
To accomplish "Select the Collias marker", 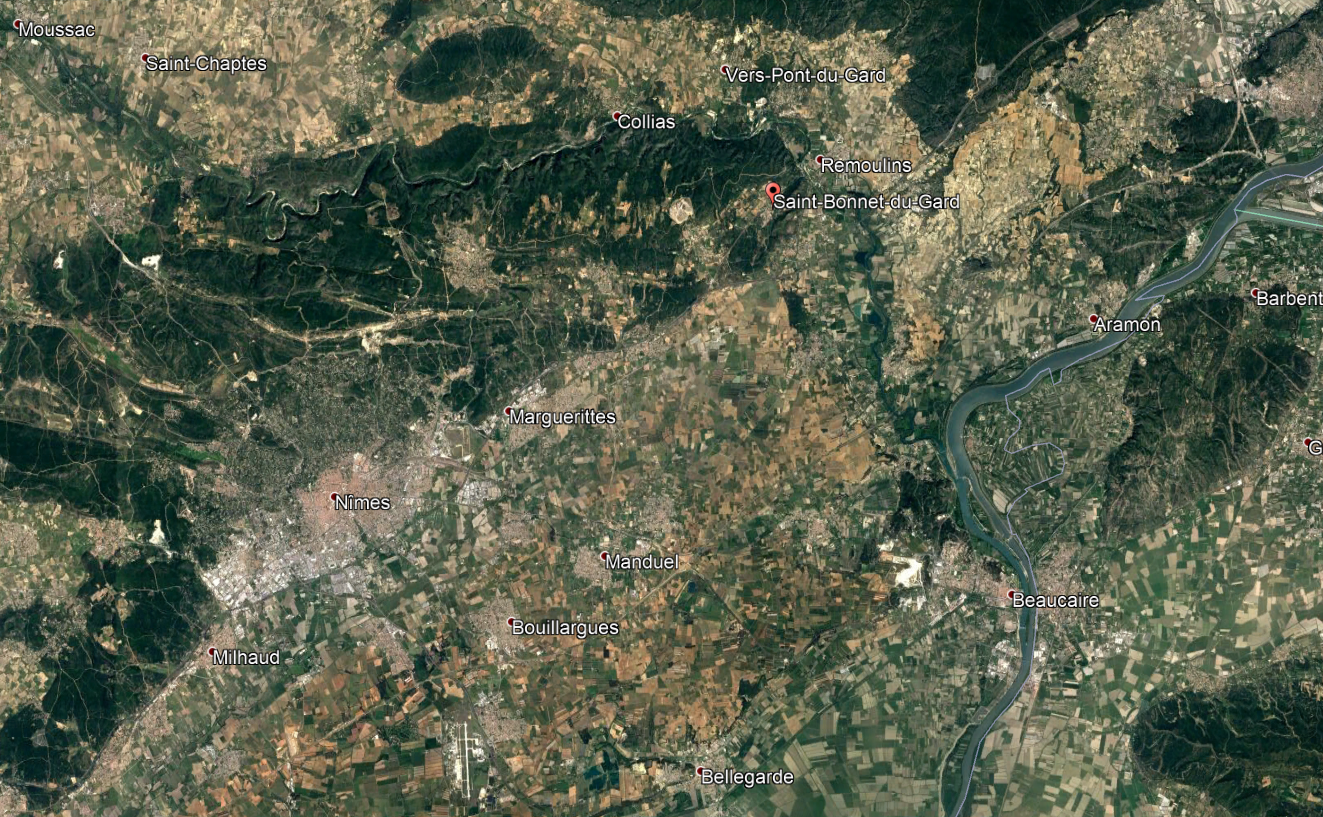I will tap(617, 116).
